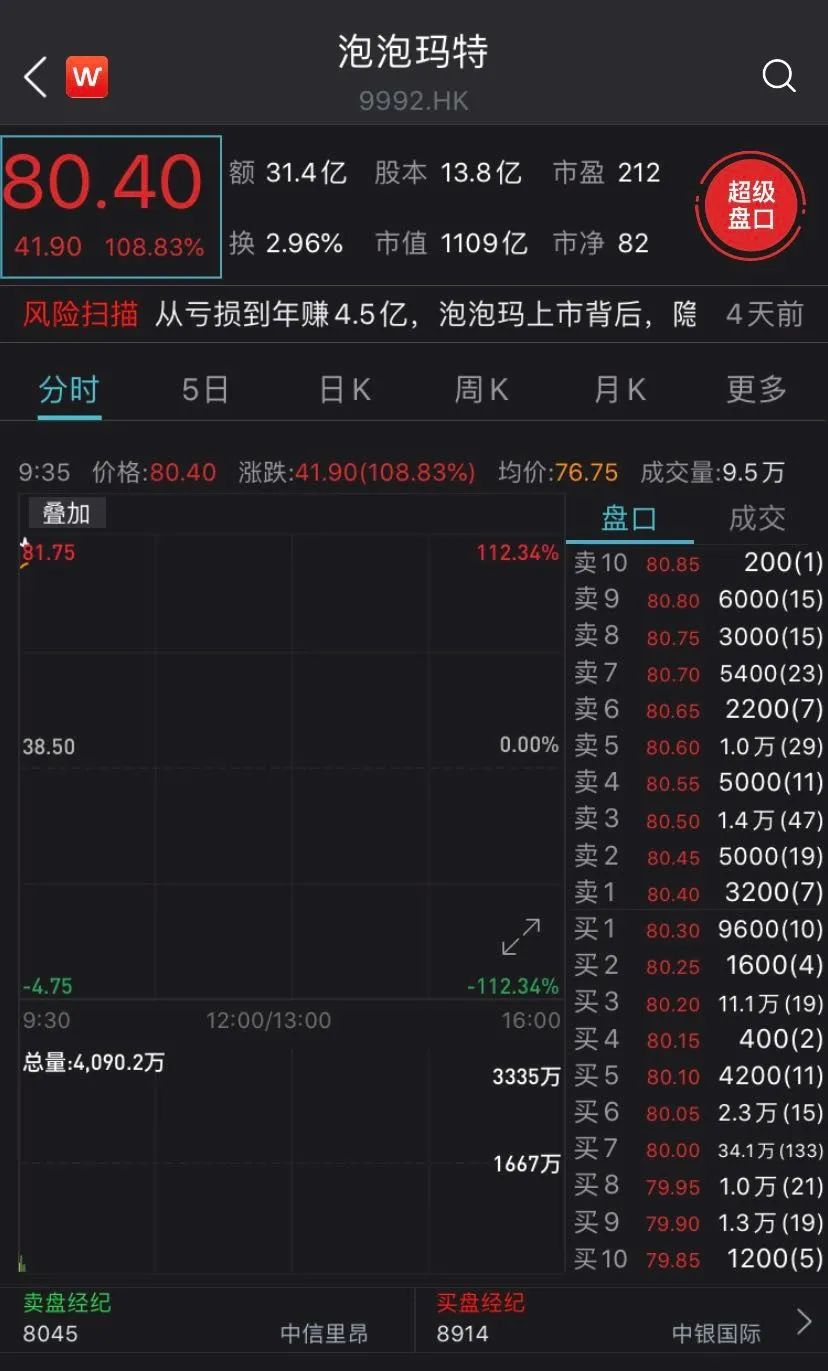Switch to the 盘口 tab

(x=629, y=518)
